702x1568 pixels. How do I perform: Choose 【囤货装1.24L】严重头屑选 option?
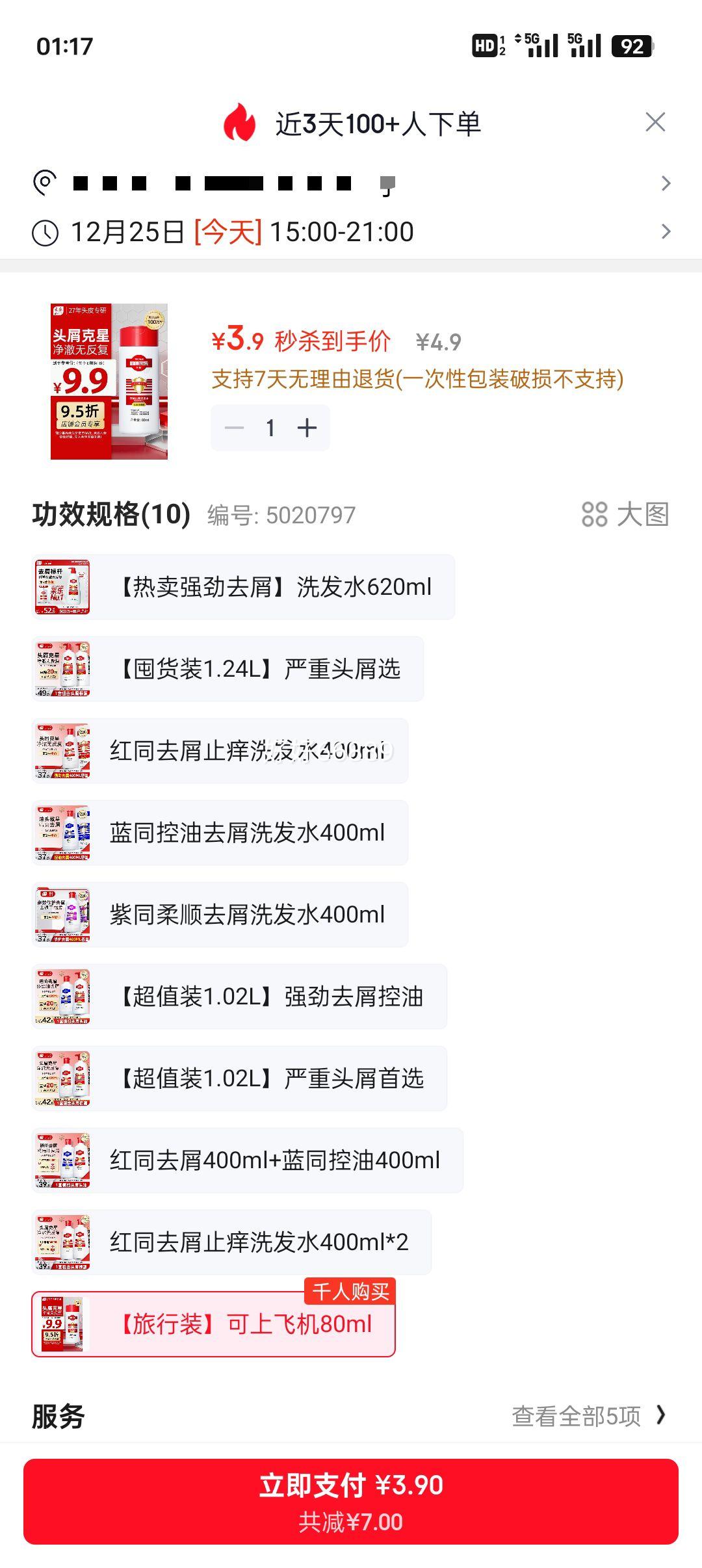(227, 669)
